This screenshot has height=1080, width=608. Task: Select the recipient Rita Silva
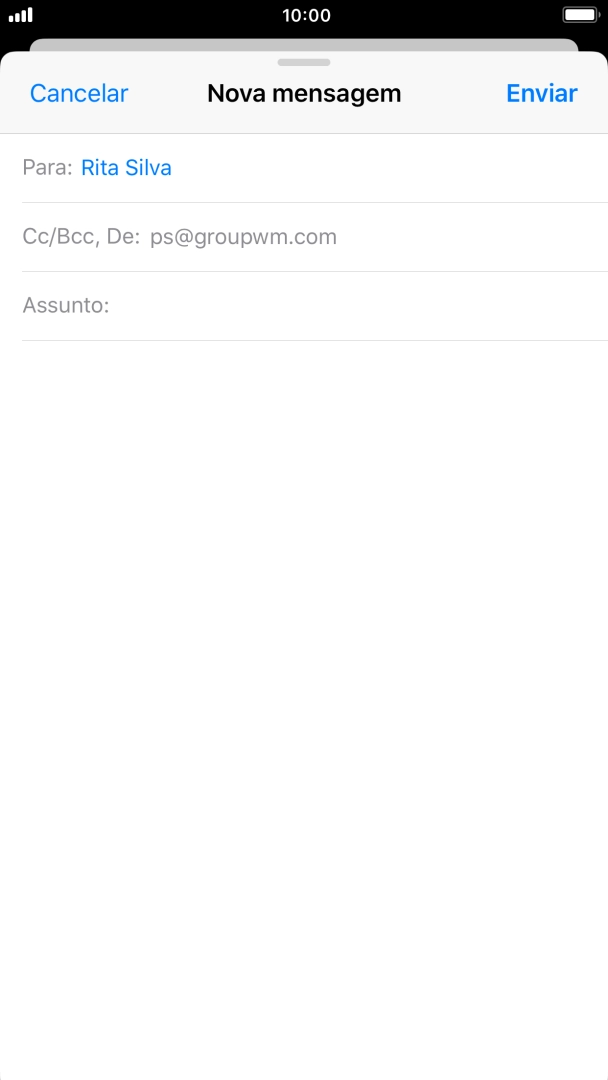point(126,167)
